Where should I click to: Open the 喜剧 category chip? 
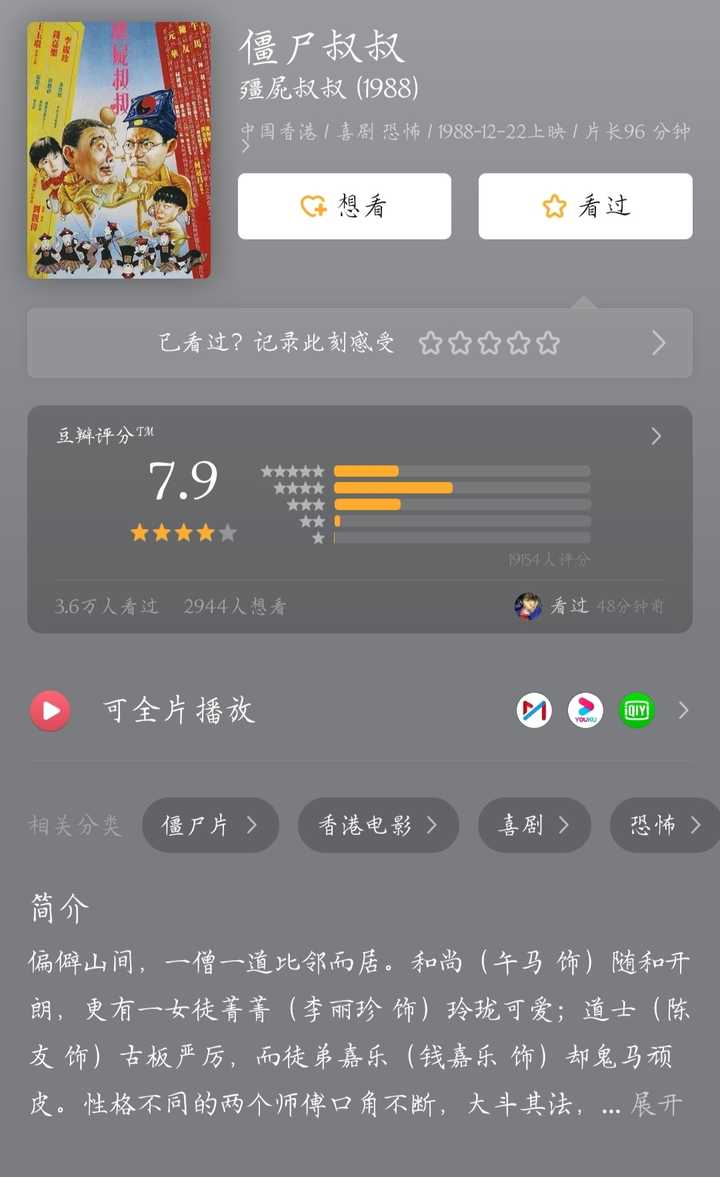[534, 825]
